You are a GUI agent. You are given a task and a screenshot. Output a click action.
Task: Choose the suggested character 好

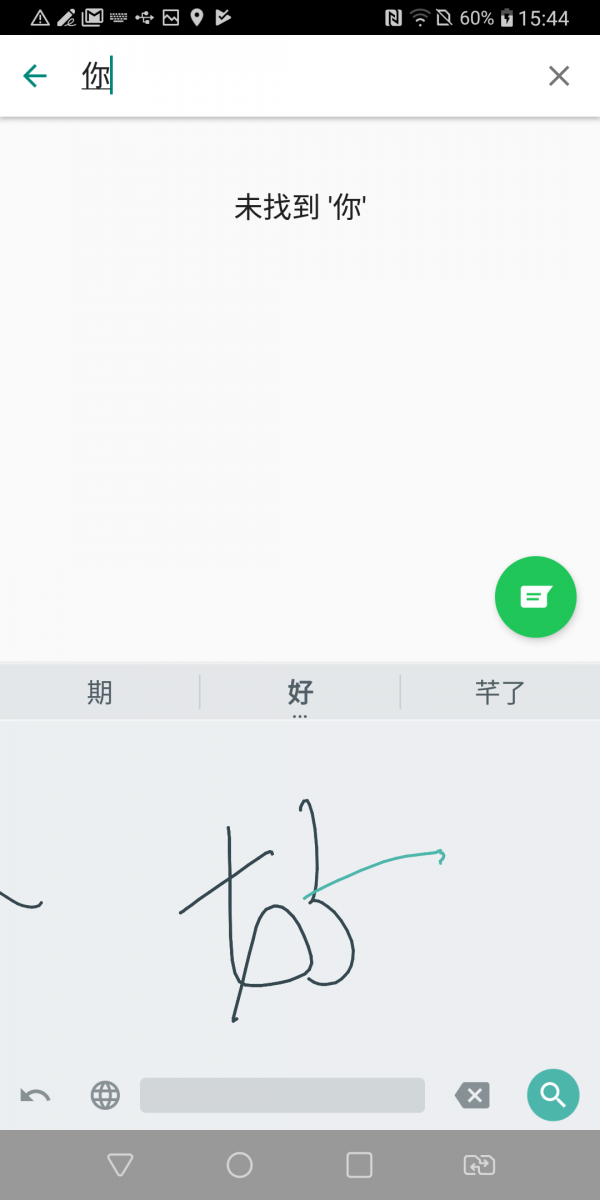300,692
